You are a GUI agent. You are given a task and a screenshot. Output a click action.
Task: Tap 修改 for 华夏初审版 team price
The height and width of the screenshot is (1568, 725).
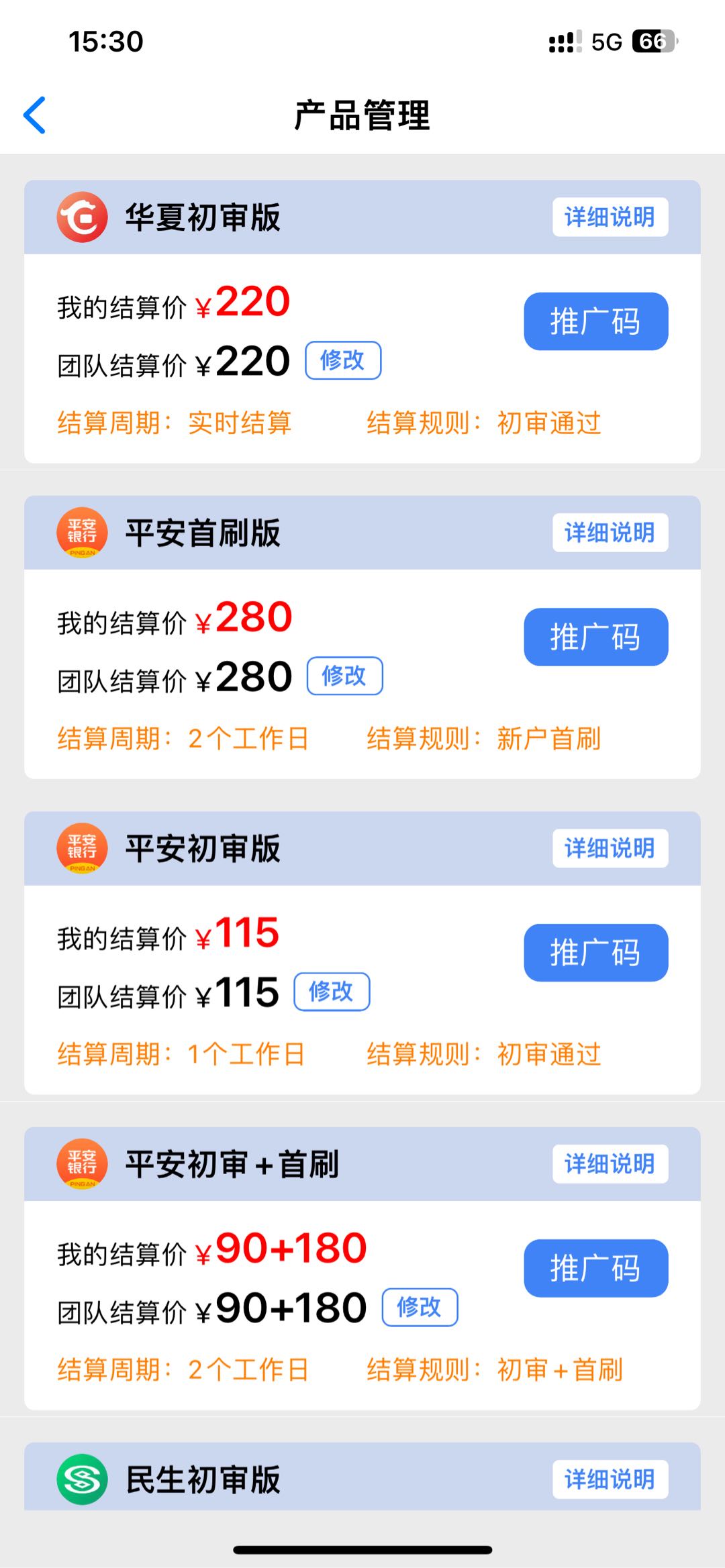click(x=343, y=360)
